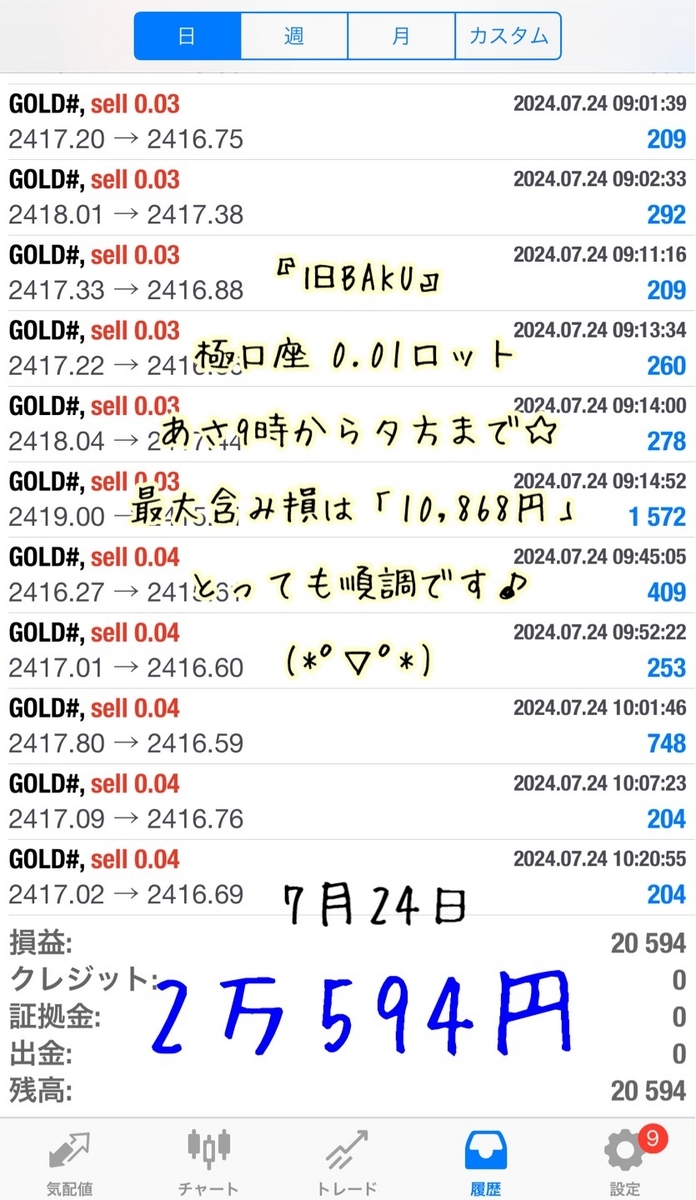Open the カスタム period option

coord(508,37)
